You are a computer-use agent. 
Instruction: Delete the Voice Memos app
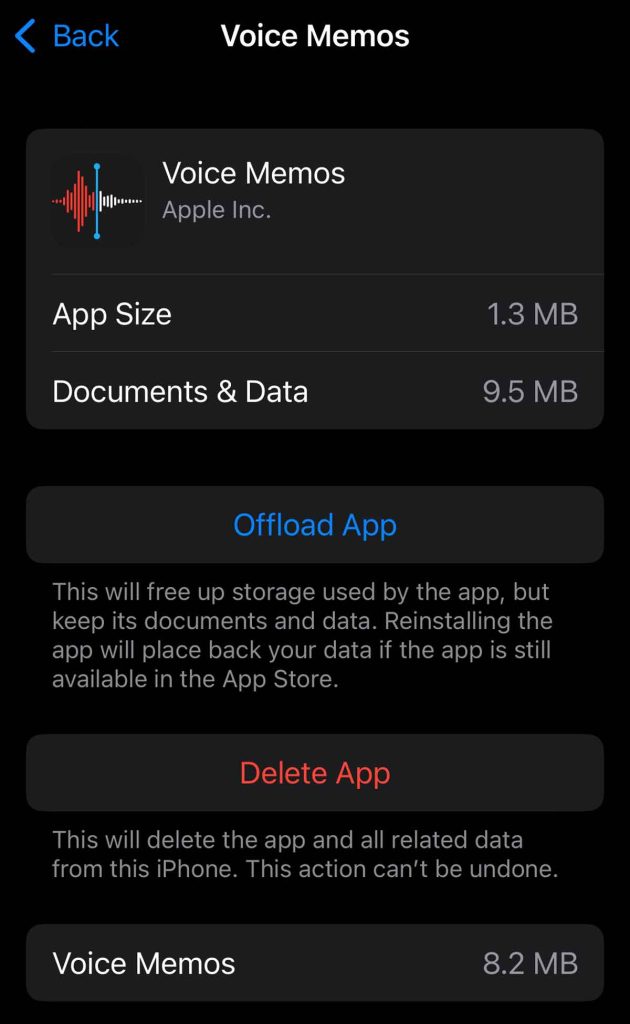(315, 773)
